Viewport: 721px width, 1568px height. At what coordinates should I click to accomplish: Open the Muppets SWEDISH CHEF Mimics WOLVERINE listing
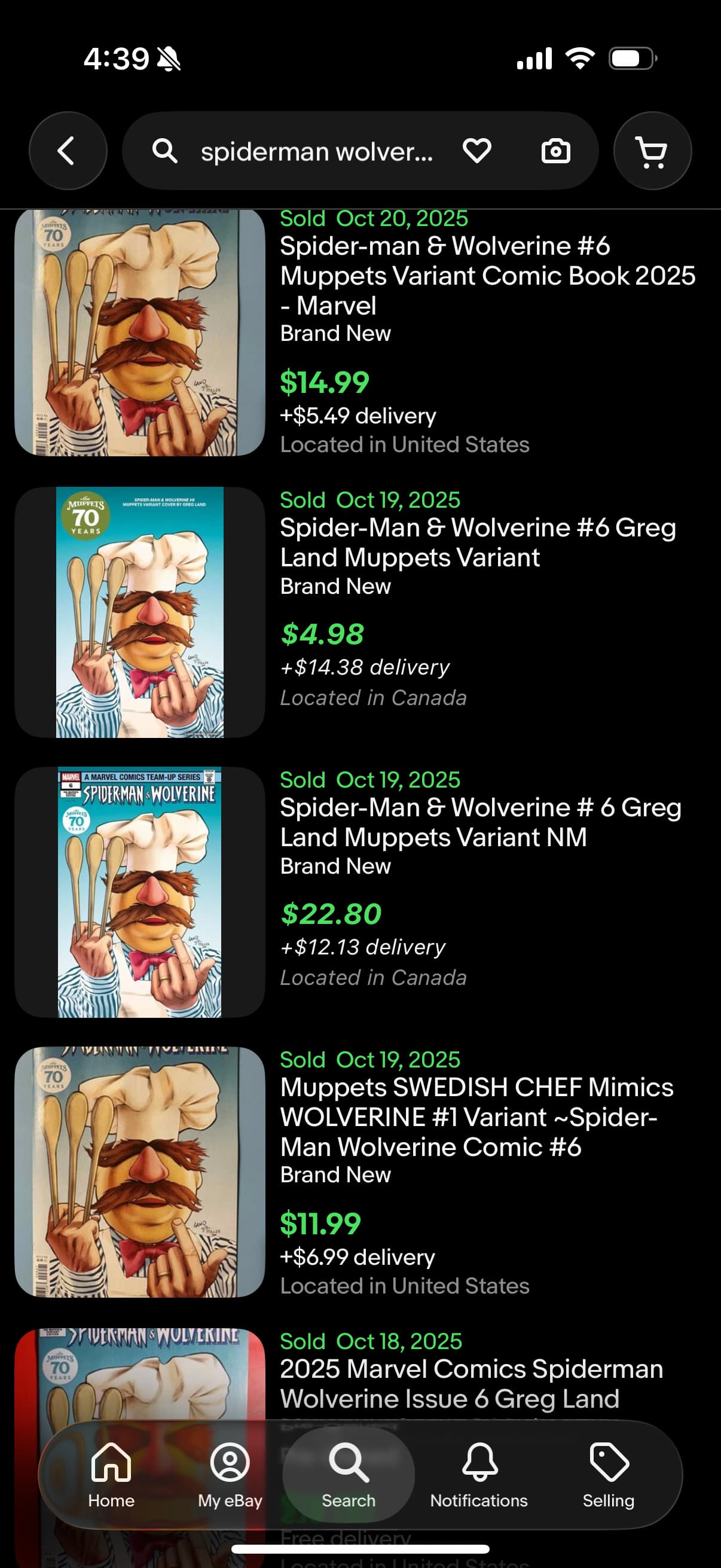478,1117
